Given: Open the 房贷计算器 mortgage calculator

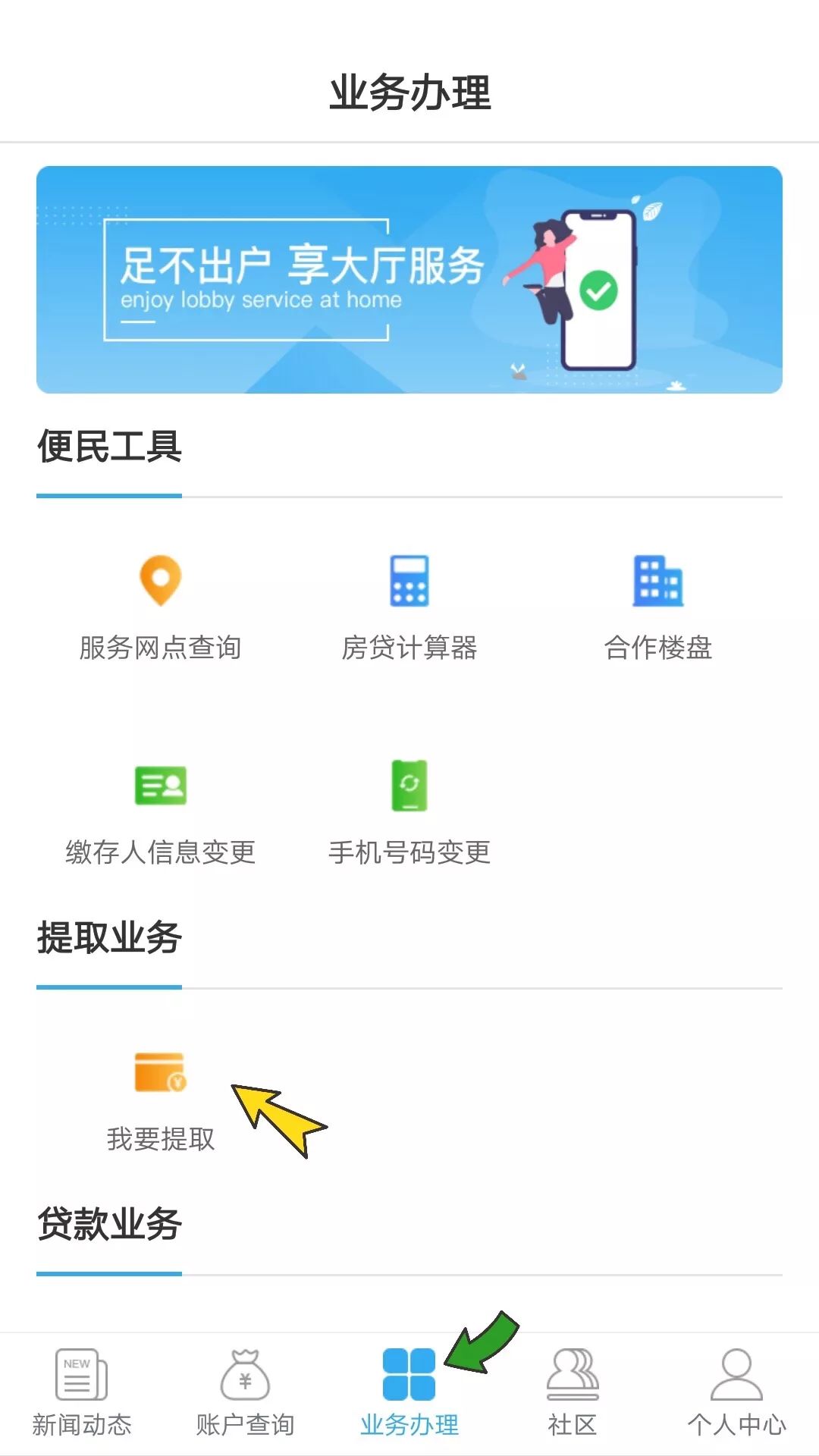Looking at the screenshot, I should click(x=409, y=607).
